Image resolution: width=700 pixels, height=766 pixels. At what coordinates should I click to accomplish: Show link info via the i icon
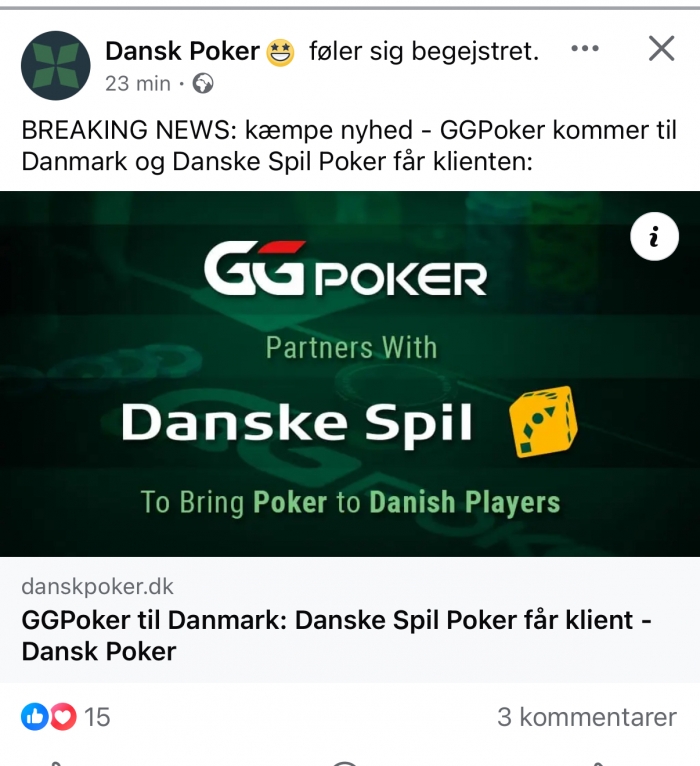point(655,236)
